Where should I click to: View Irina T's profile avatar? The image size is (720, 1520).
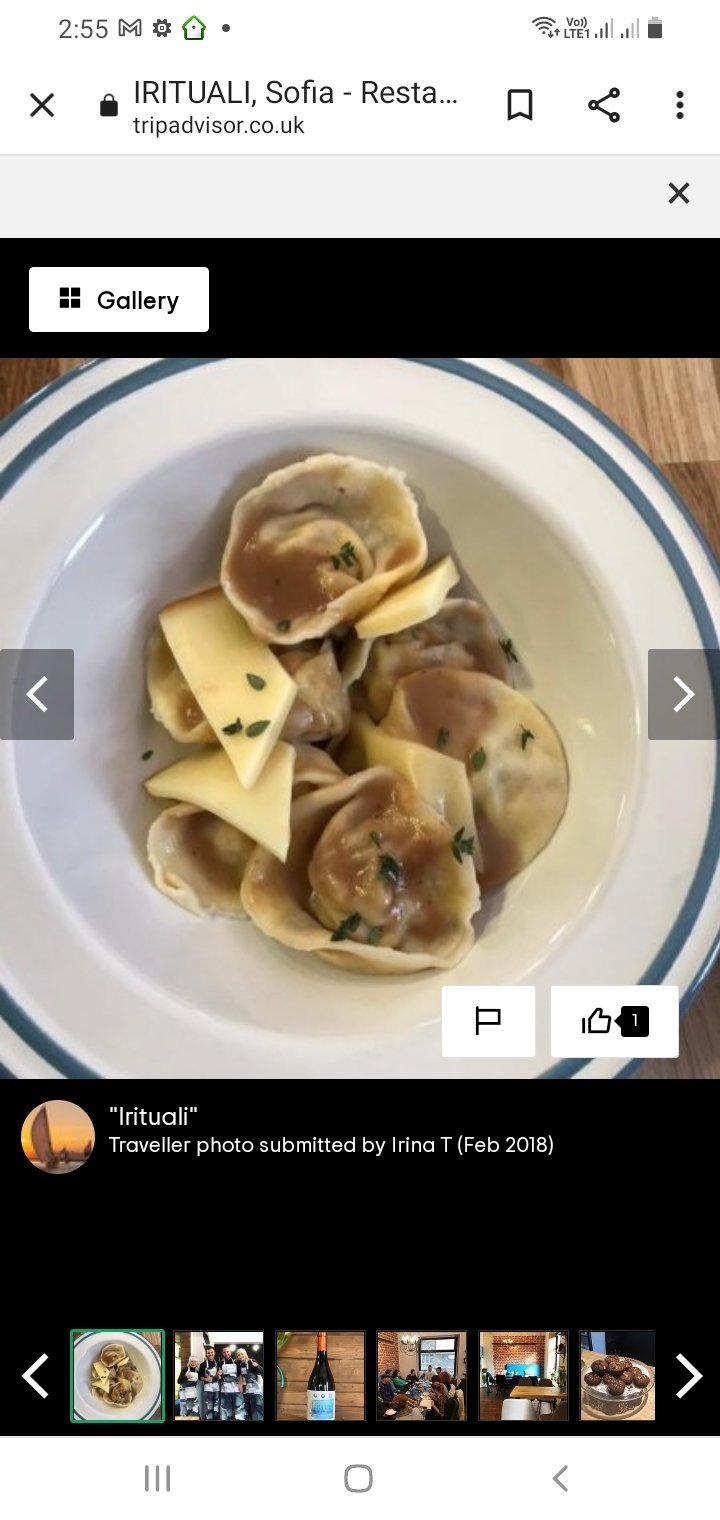(58, 1136)
